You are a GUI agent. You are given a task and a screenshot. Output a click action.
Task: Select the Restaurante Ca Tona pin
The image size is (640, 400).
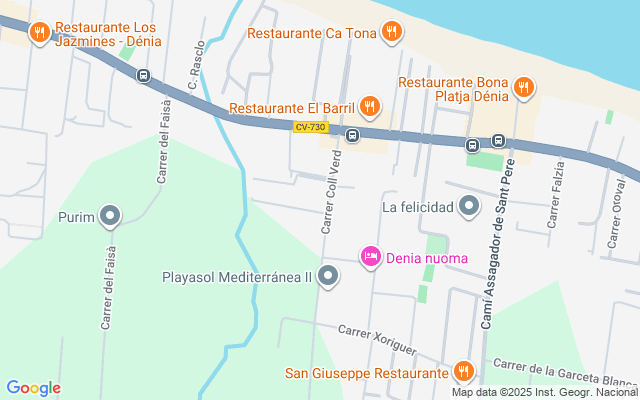[391, 33]
